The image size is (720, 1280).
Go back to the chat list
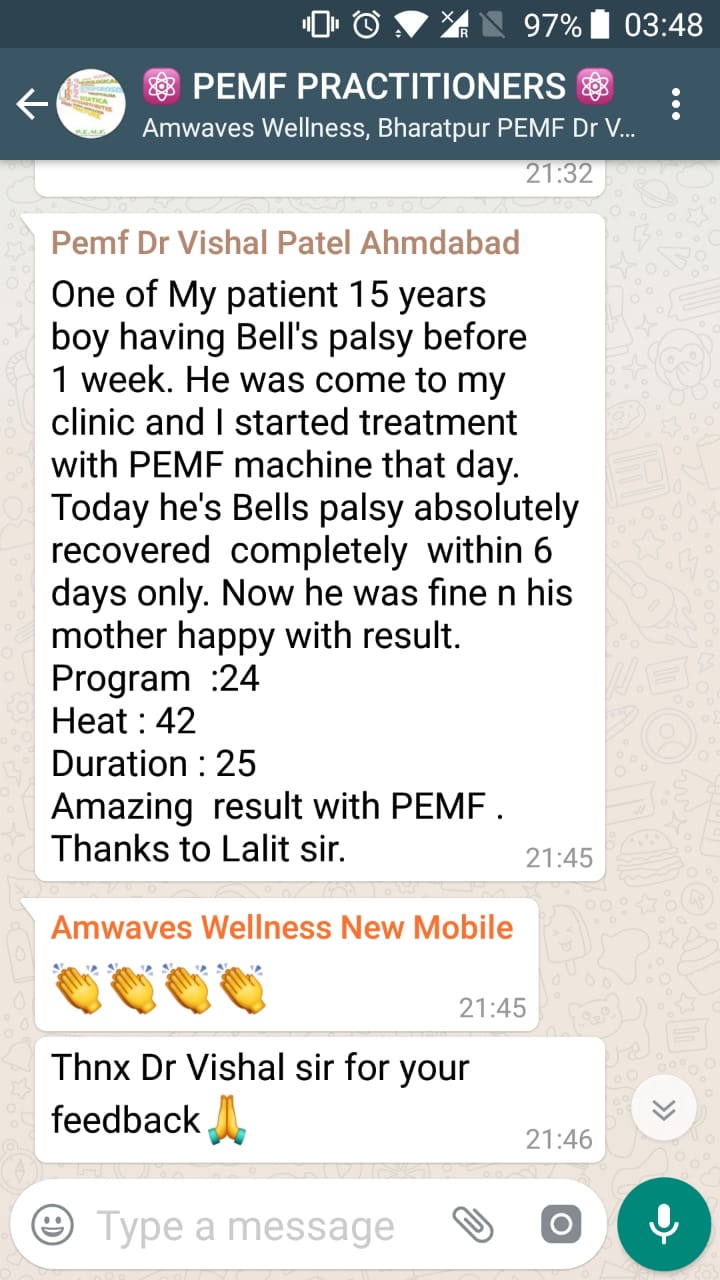[32, 104]
